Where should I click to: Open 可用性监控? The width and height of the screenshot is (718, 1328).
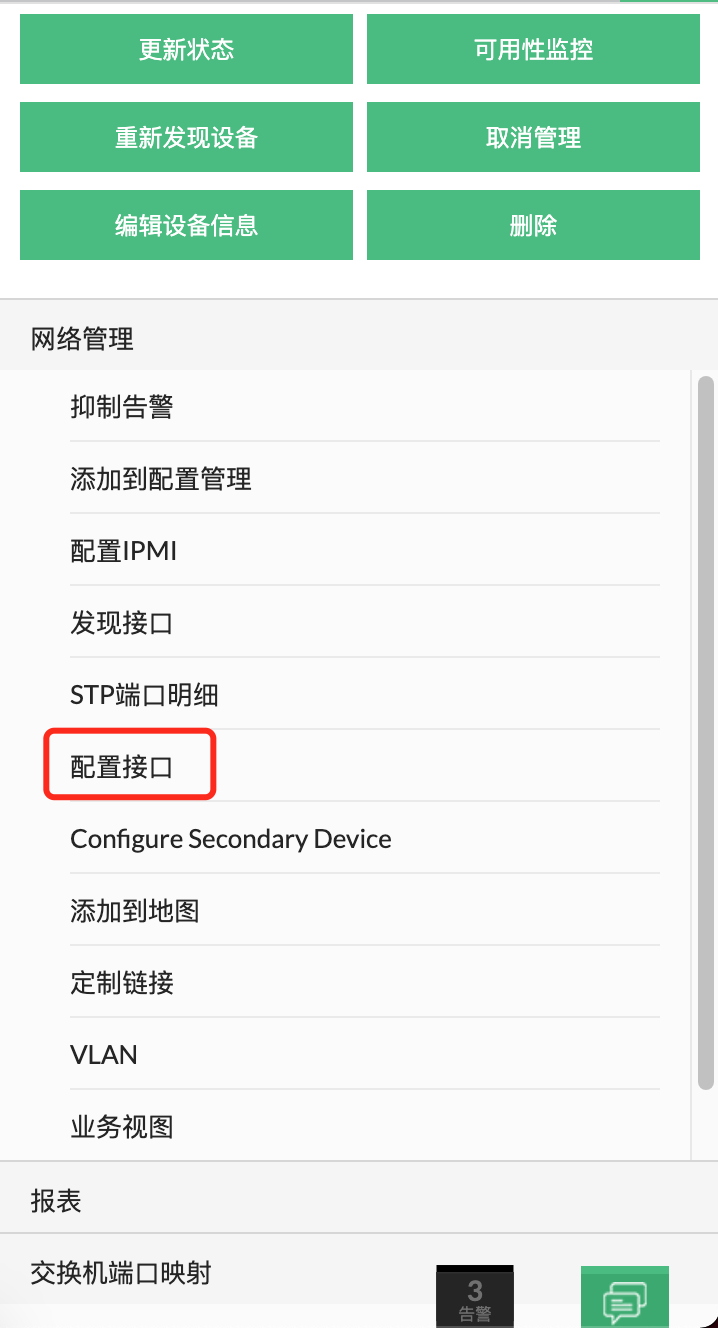533,49
